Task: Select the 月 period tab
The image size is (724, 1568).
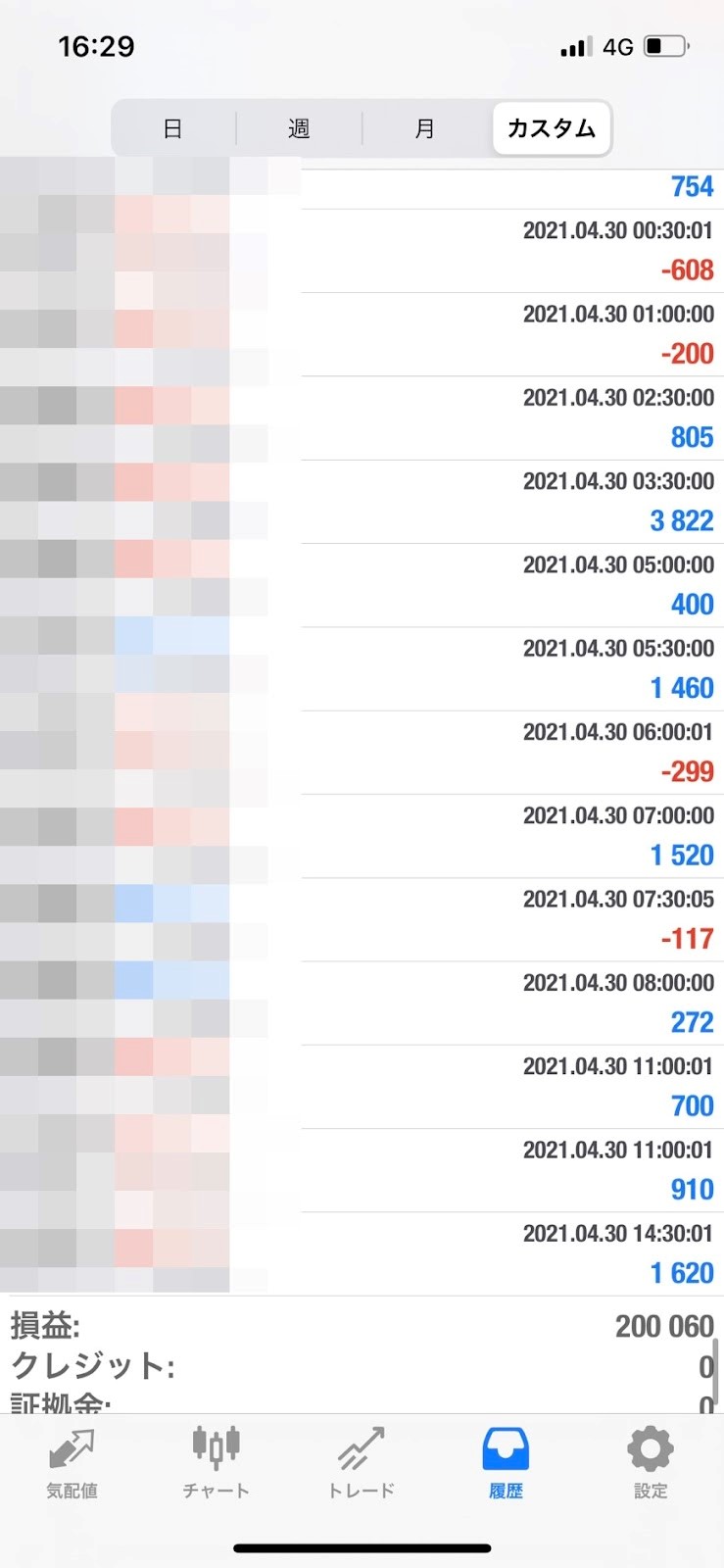Action: pos(425,128)
